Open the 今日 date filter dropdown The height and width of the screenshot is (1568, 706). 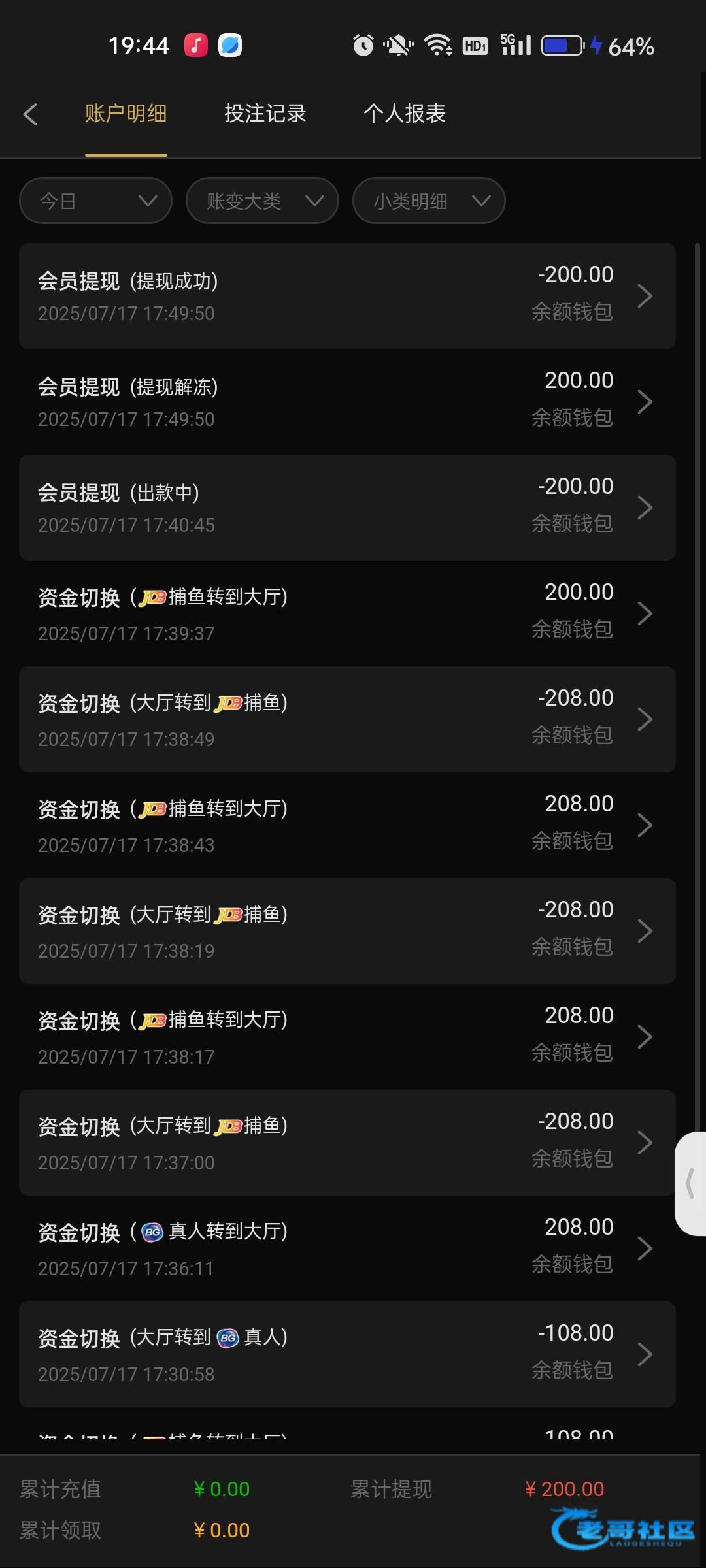click(x=95, y=201)
